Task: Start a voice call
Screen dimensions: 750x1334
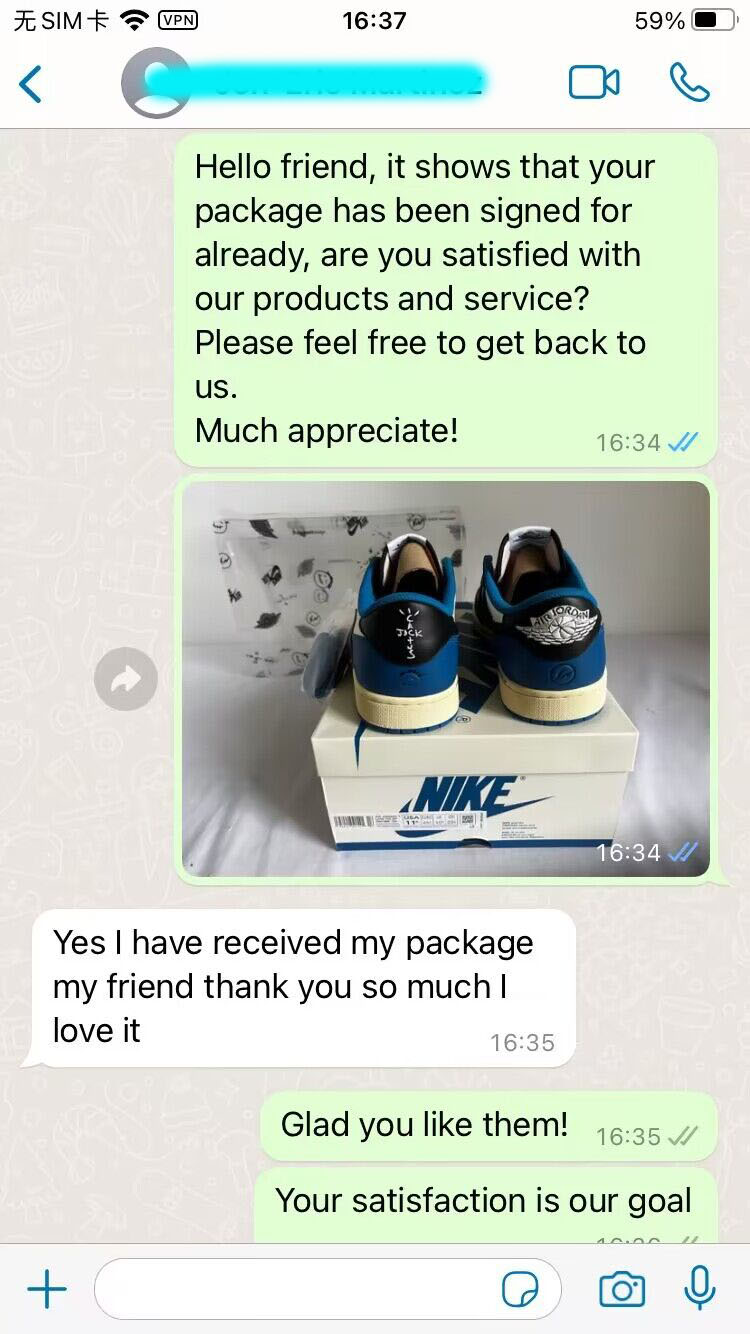Action: click(x=690, y=83)
